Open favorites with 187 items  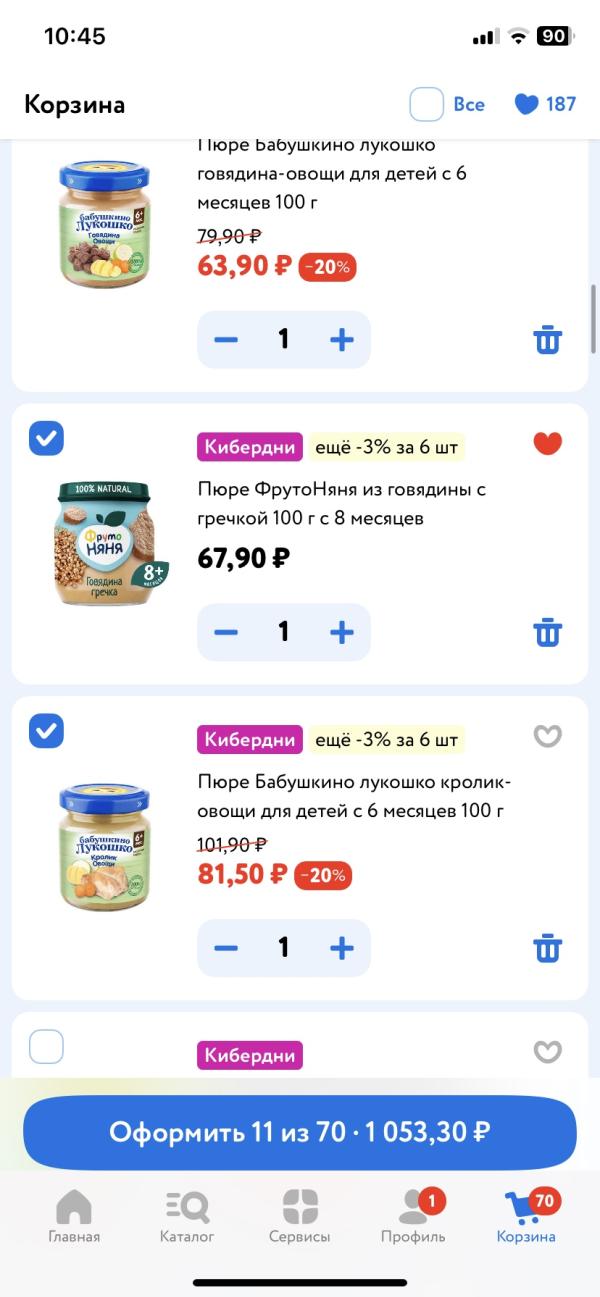[545, 104]
